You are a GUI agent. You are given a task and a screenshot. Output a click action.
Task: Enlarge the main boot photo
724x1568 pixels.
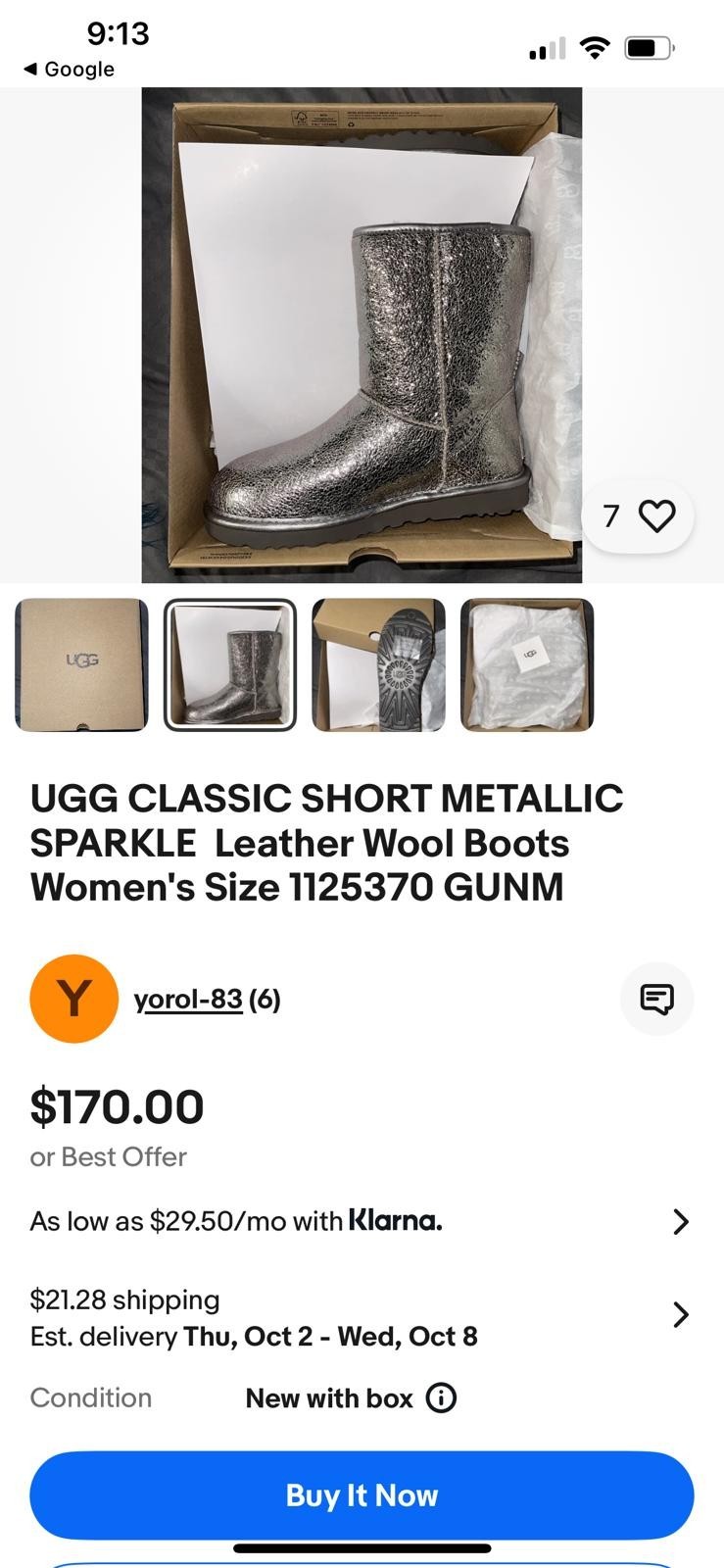pos(362,335)
